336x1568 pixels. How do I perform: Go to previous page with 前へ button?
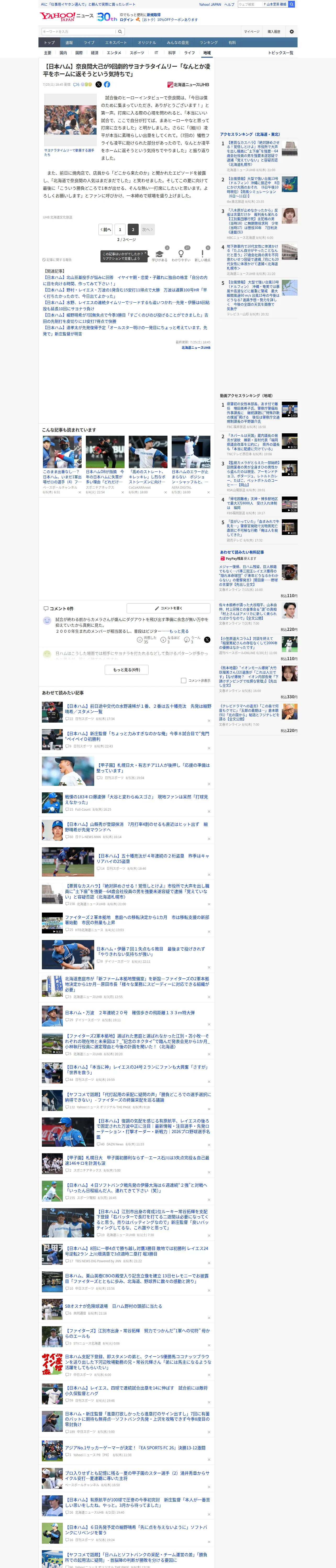tap(105, 229)
